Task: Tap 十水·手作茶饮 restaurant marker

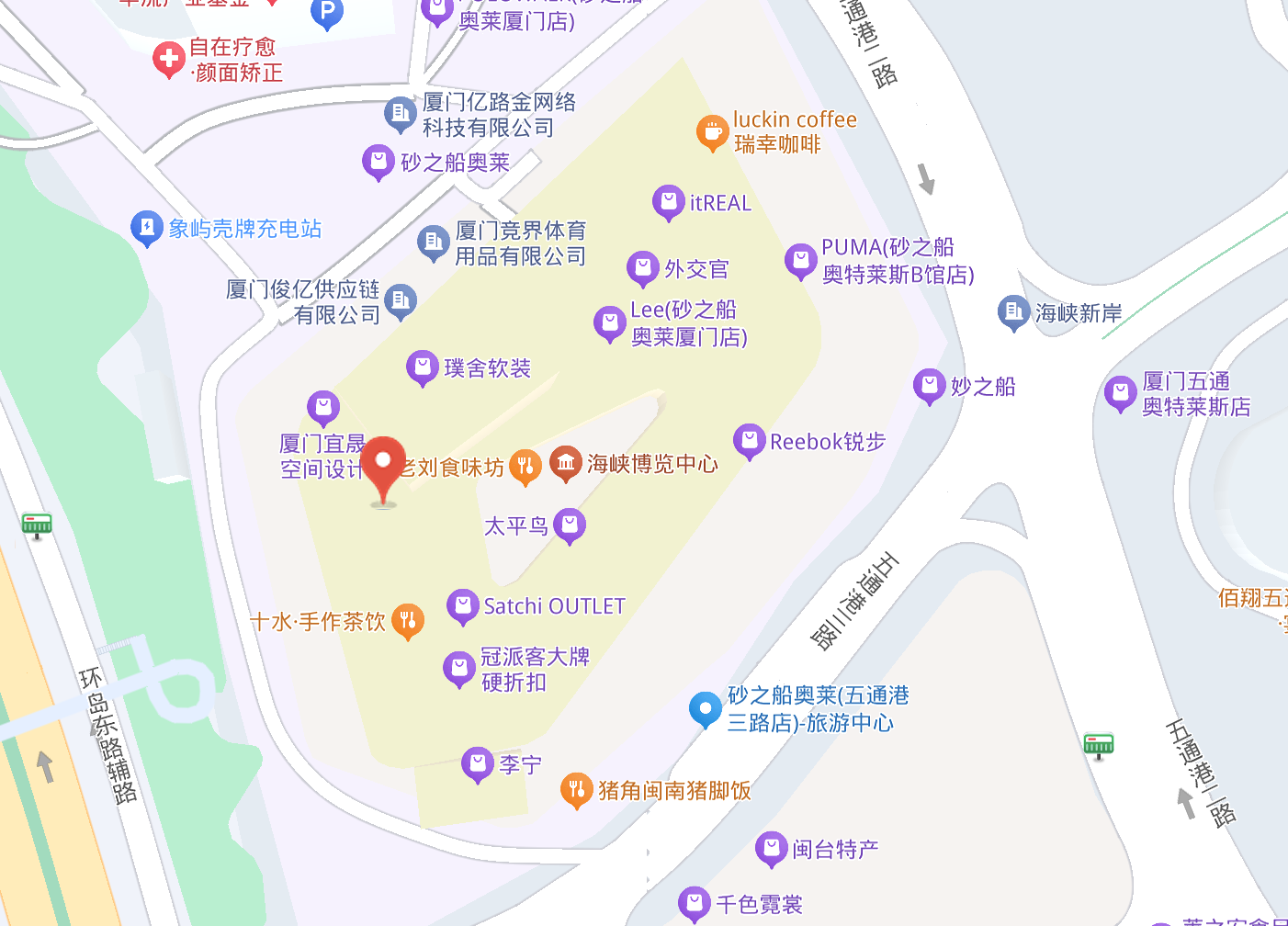Action: tap(407, 620)
